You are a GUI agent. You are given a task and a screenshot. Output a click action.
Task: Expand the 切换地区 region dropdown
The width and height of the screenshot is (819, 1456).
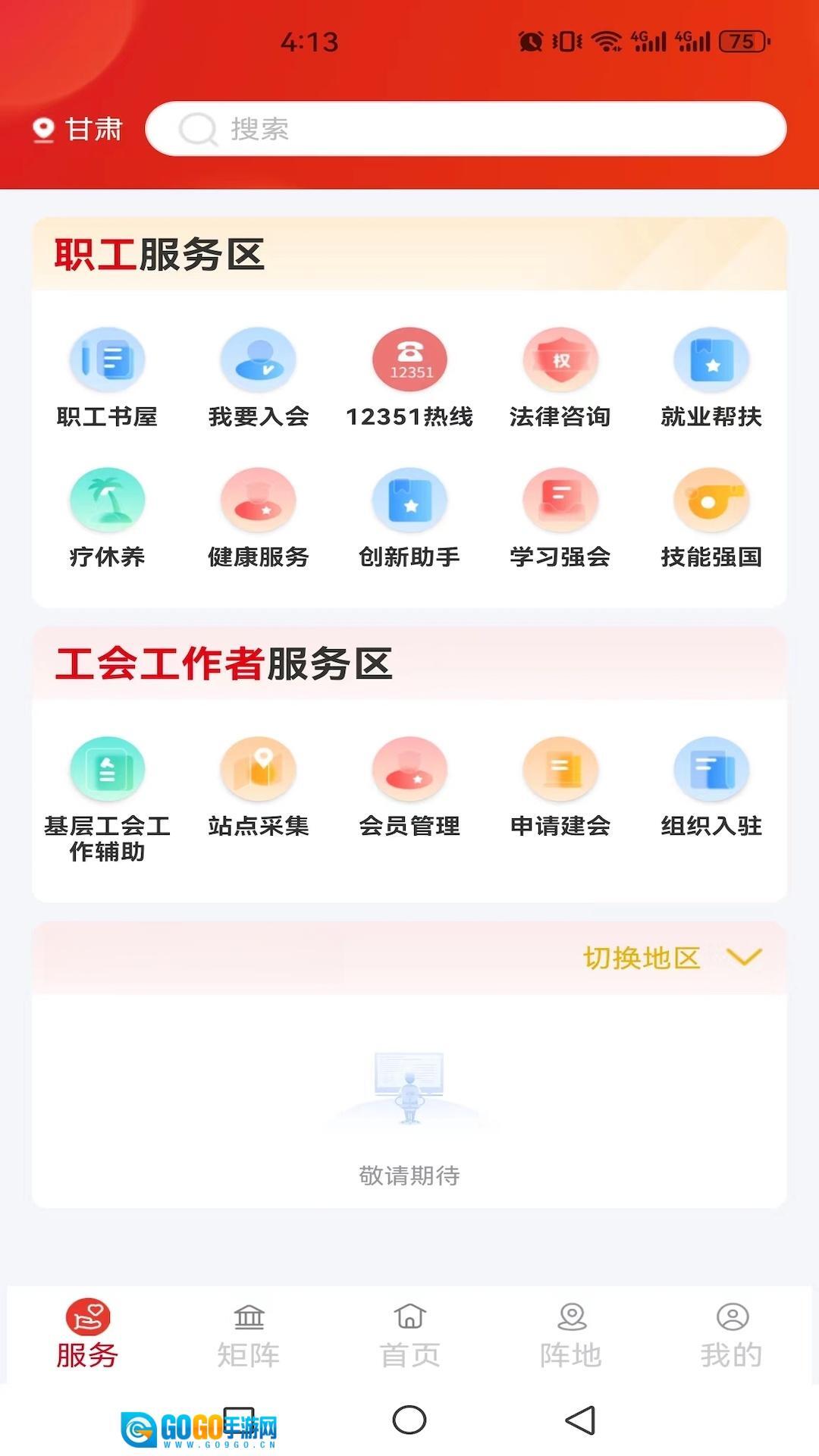tap(642, 958)
